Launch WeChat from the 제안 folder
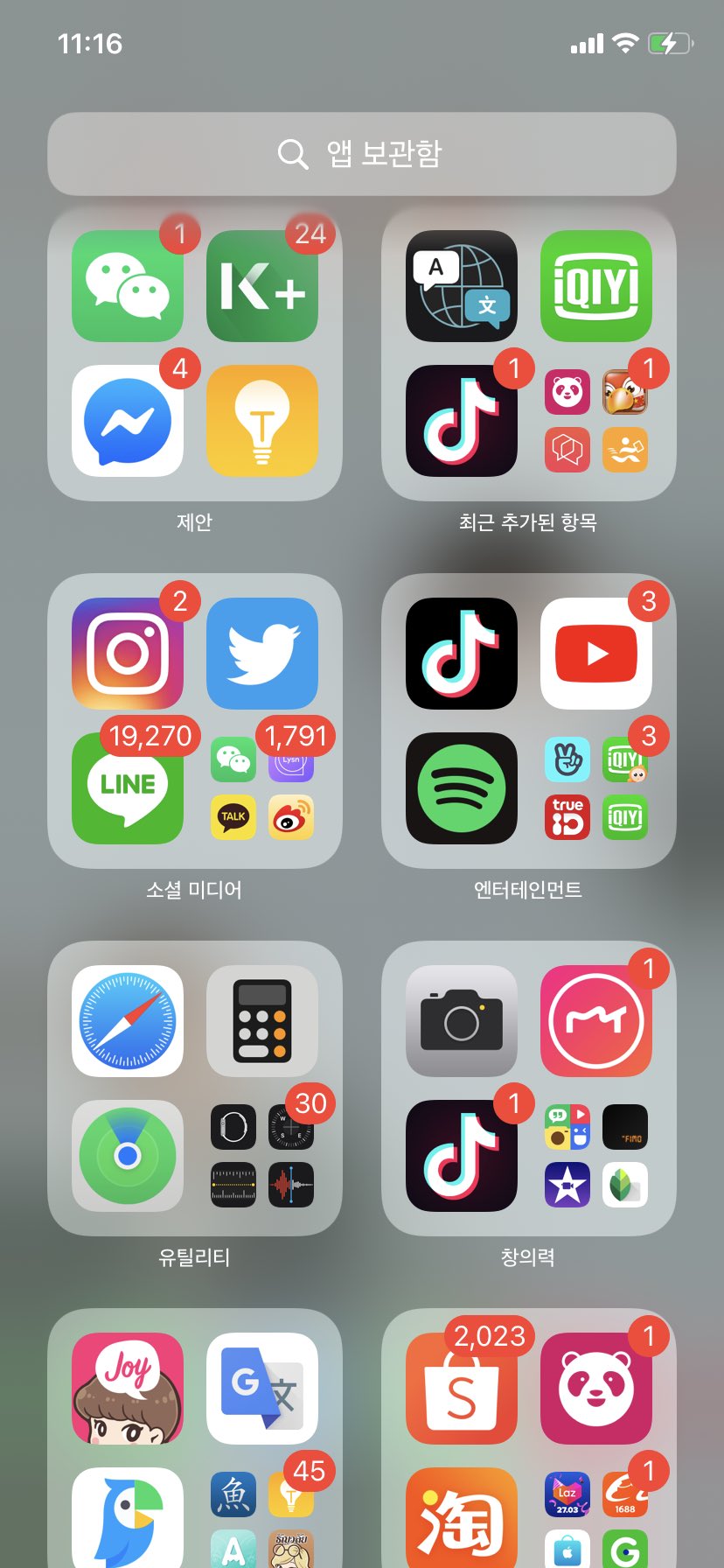This screenshot has width=724, height=1568. point(128,286)
